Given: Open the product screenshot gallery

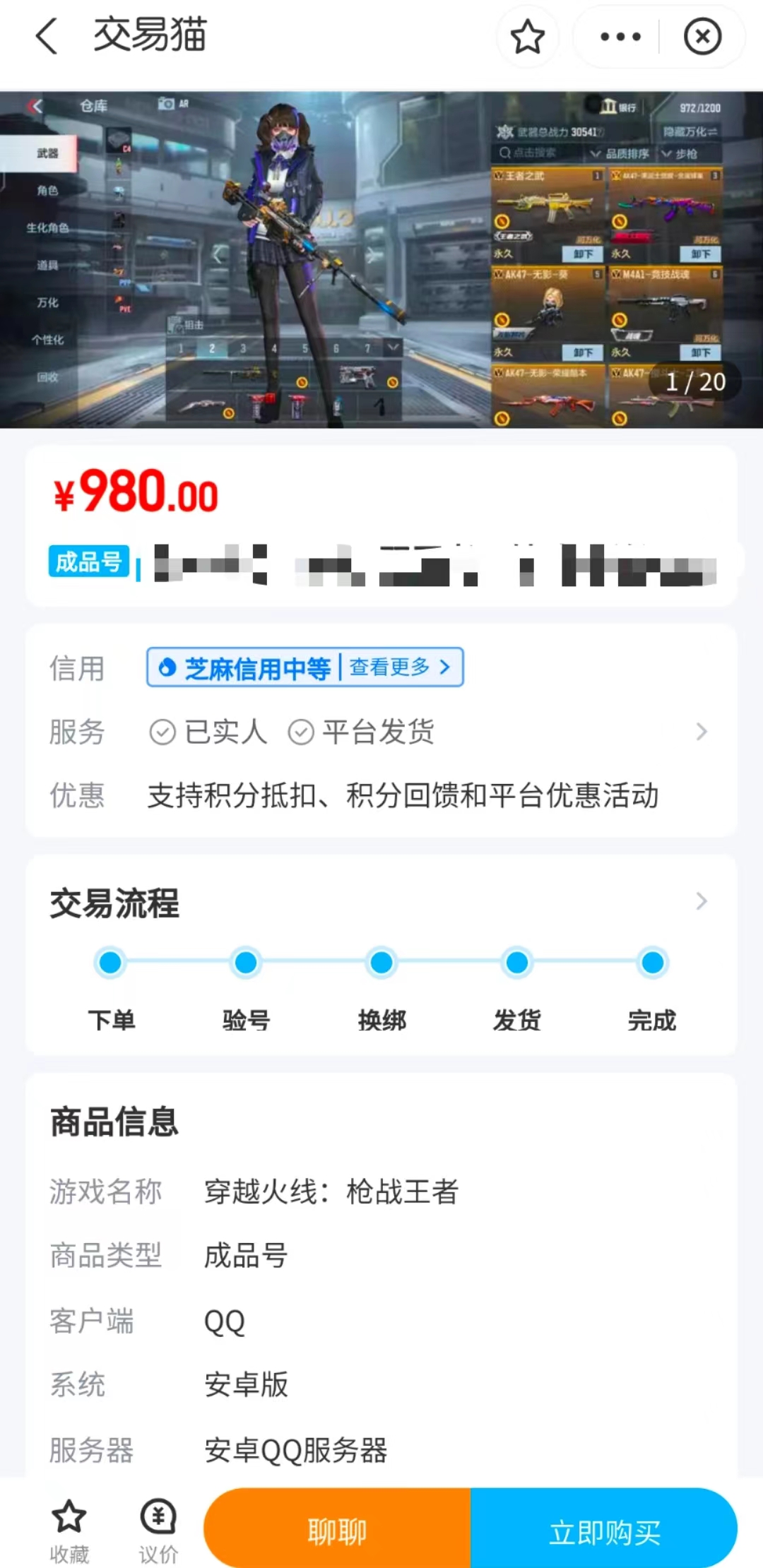Looking at the screenshot, I should pos(381,259).
